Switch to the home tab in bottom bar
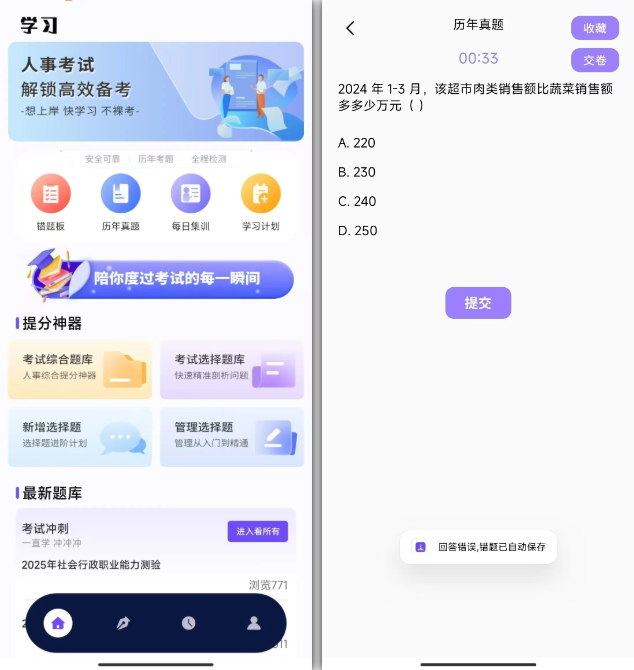This screenshot has width=634, height=670. 58,623
